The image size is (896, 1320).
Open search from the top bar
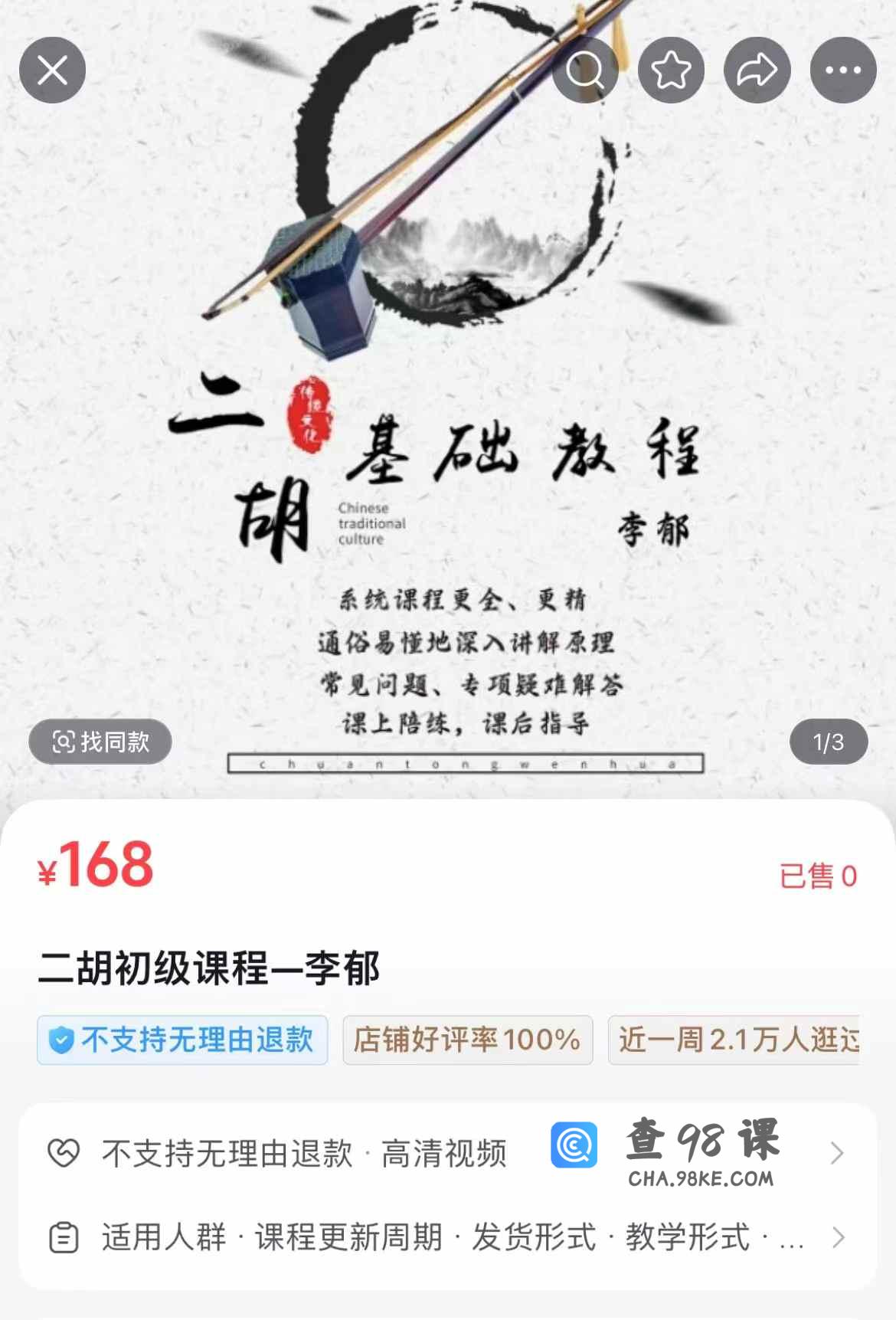point(585,70)
